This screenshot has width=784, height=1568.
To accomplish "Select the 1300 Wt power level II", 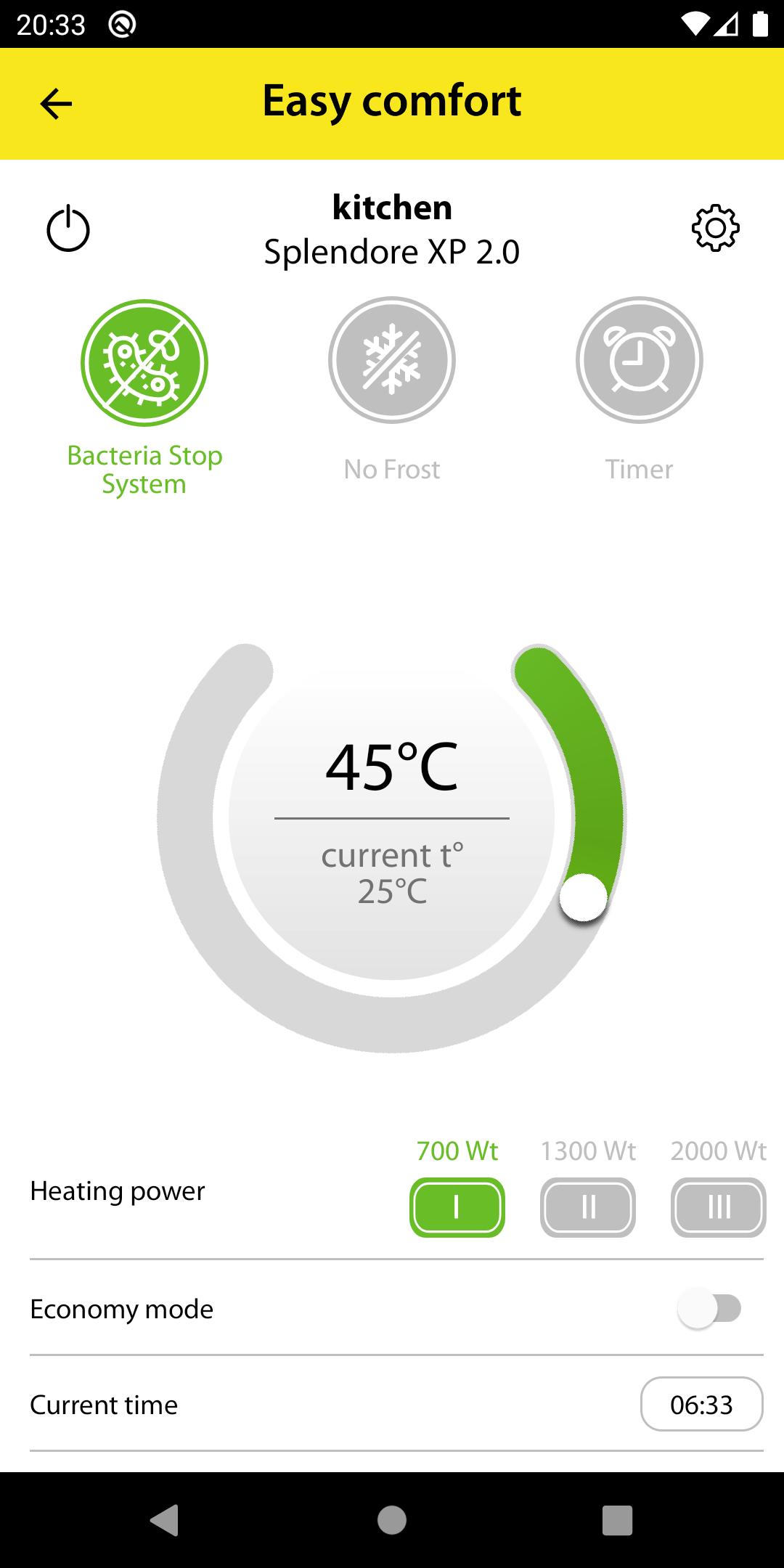I will tap(587, 1206).
